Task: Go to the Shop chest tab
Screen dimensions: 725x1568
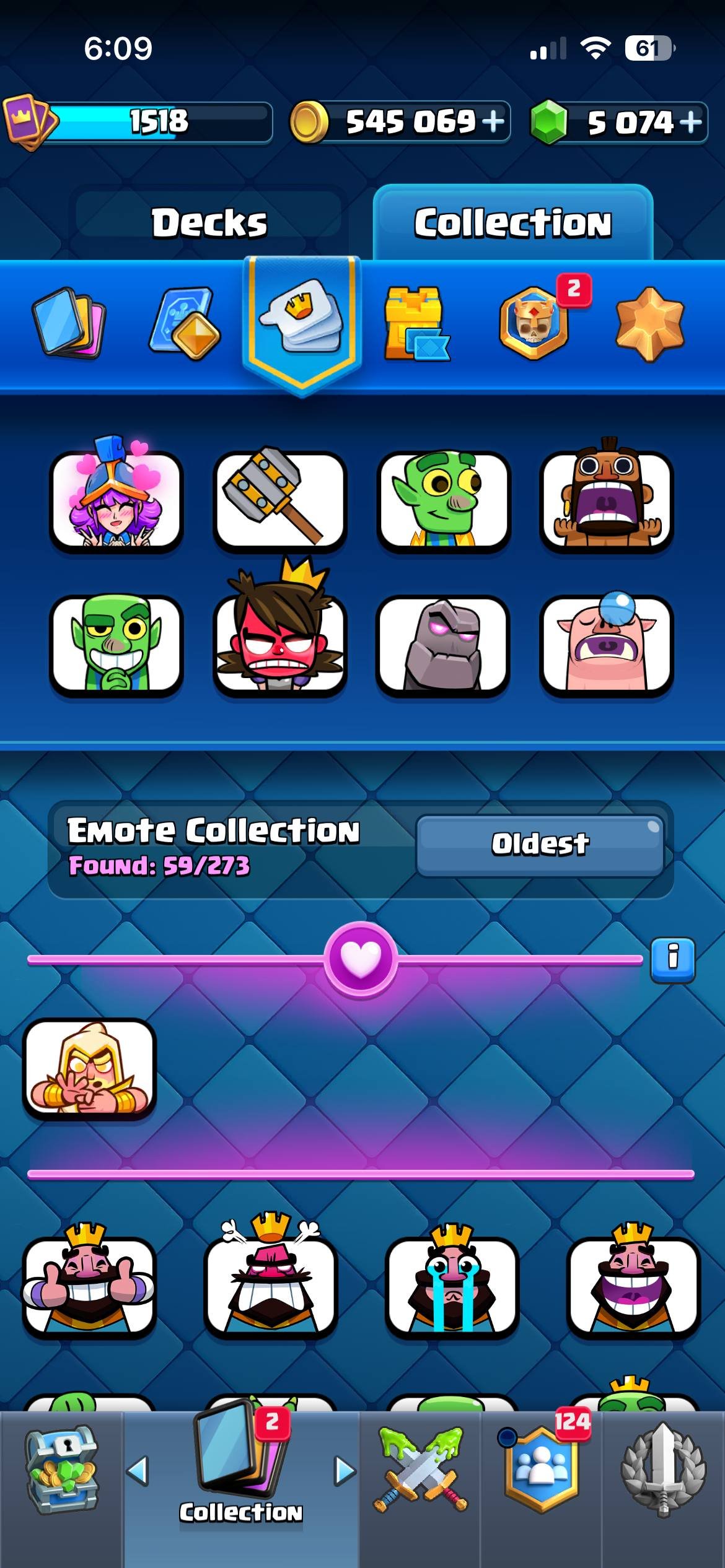Action: (61, 1471)
